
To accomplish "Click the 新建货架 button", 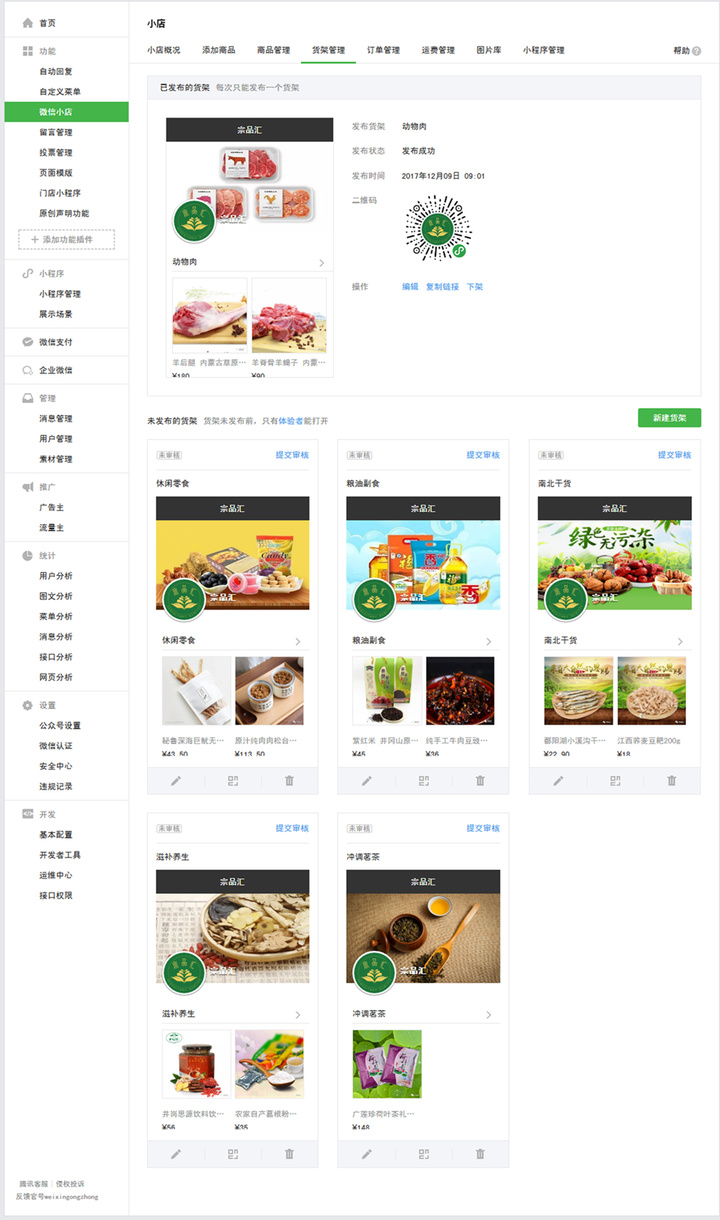I will [669, 418].
